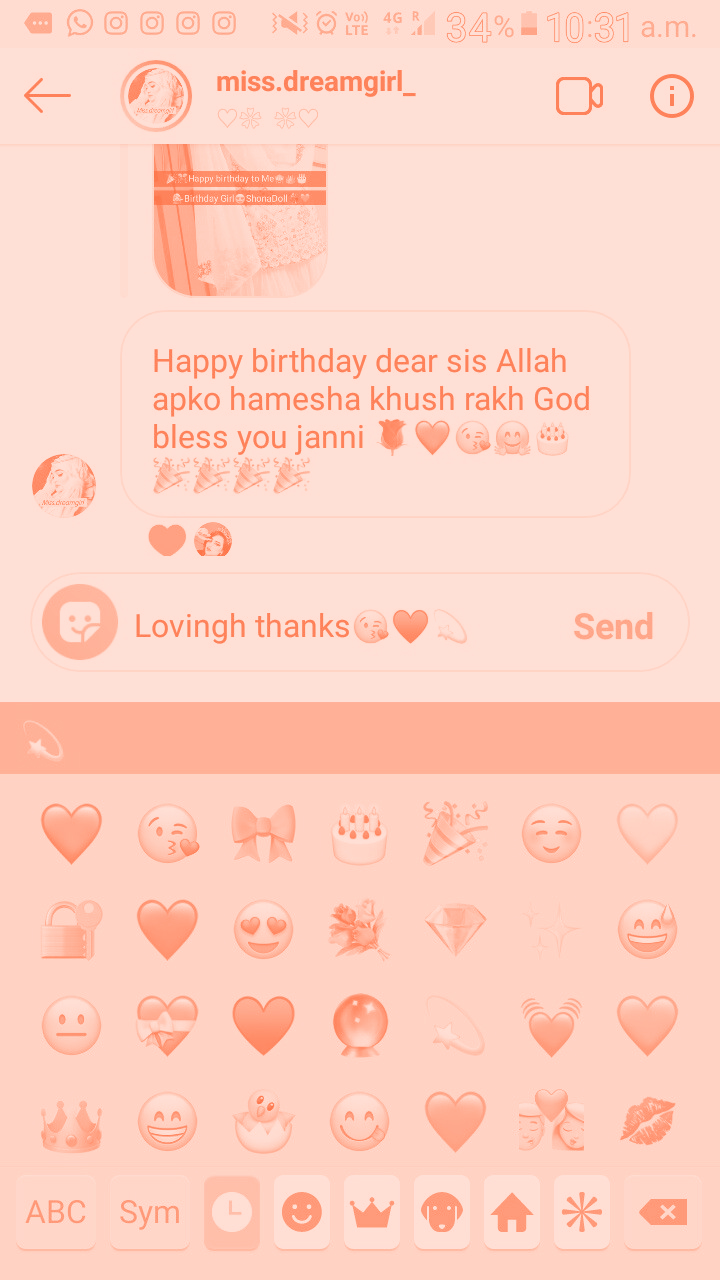Insert the crown emoji
The image size is (720, 1280).
click(71, 1123)
